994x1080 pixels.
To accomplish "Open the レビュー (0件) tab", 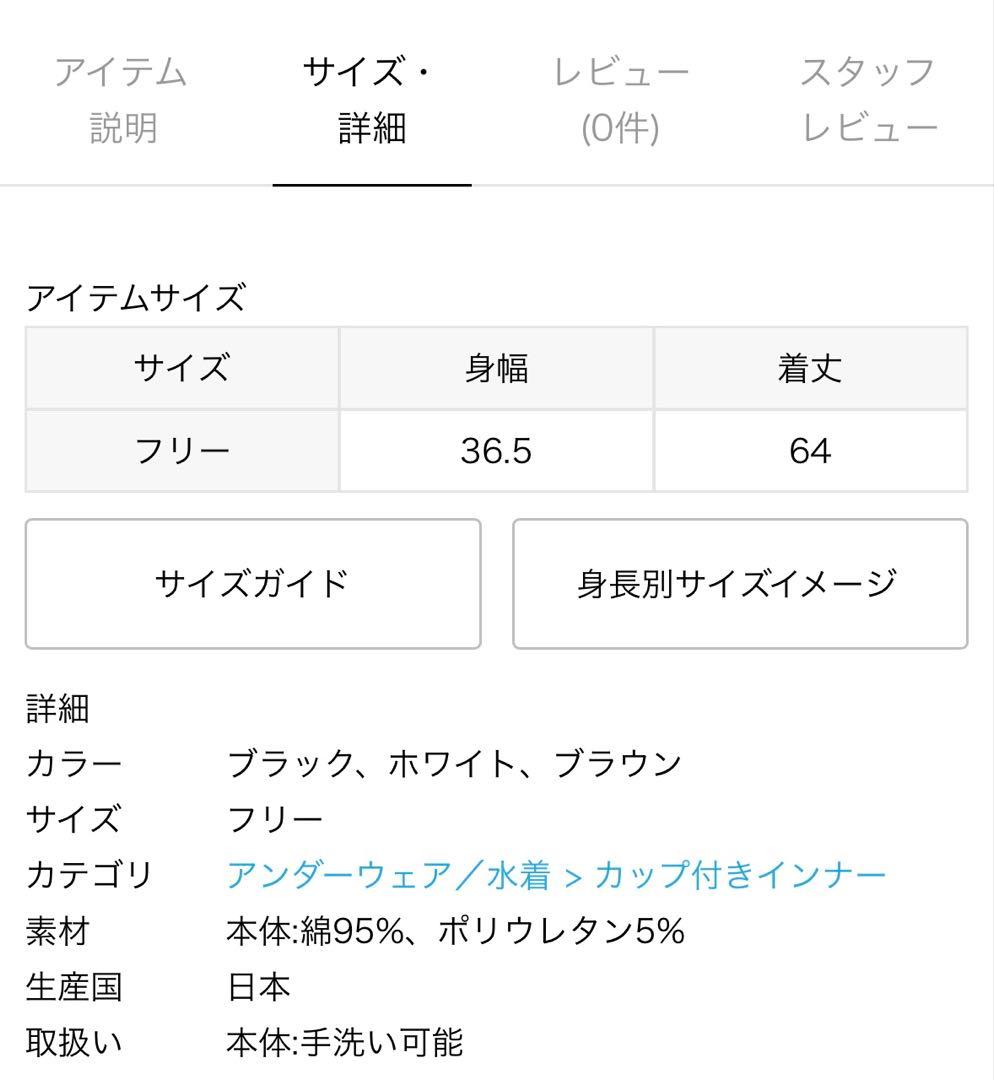I will pos(620,97).
